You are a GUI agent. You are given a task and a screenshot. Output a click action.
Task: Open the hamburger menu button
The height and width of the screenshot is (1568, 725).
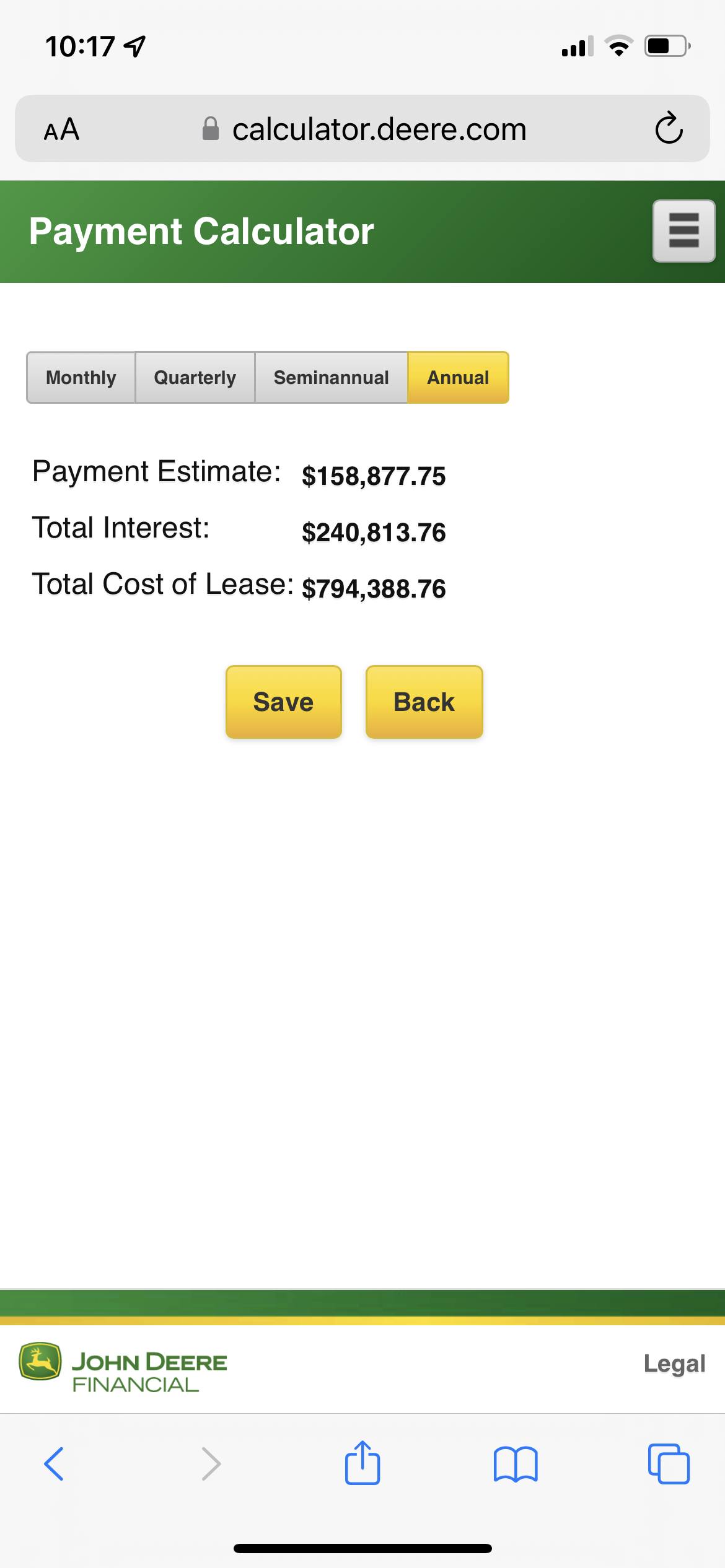[x=684, y=231]
